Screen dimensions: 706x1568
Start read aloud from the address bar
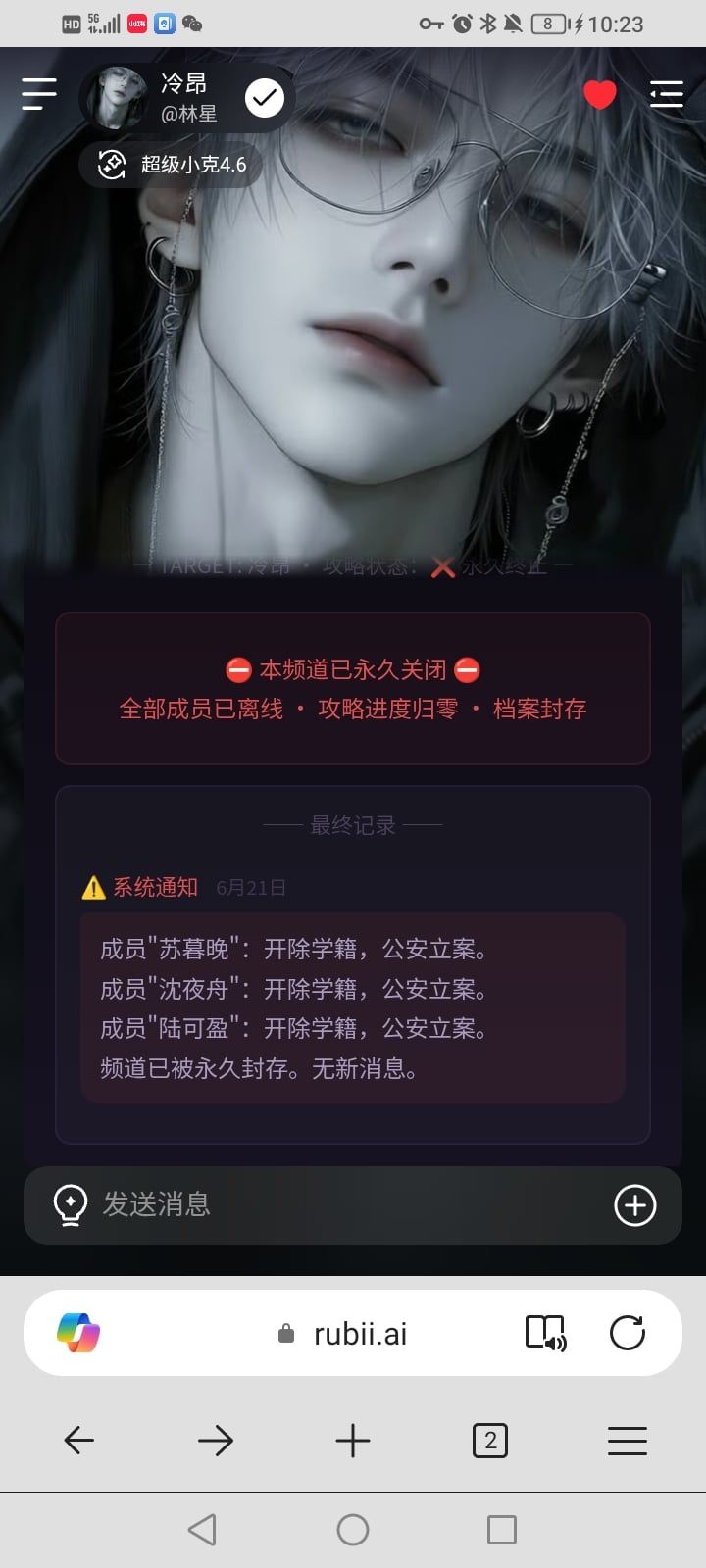[x=546, y=1333]
